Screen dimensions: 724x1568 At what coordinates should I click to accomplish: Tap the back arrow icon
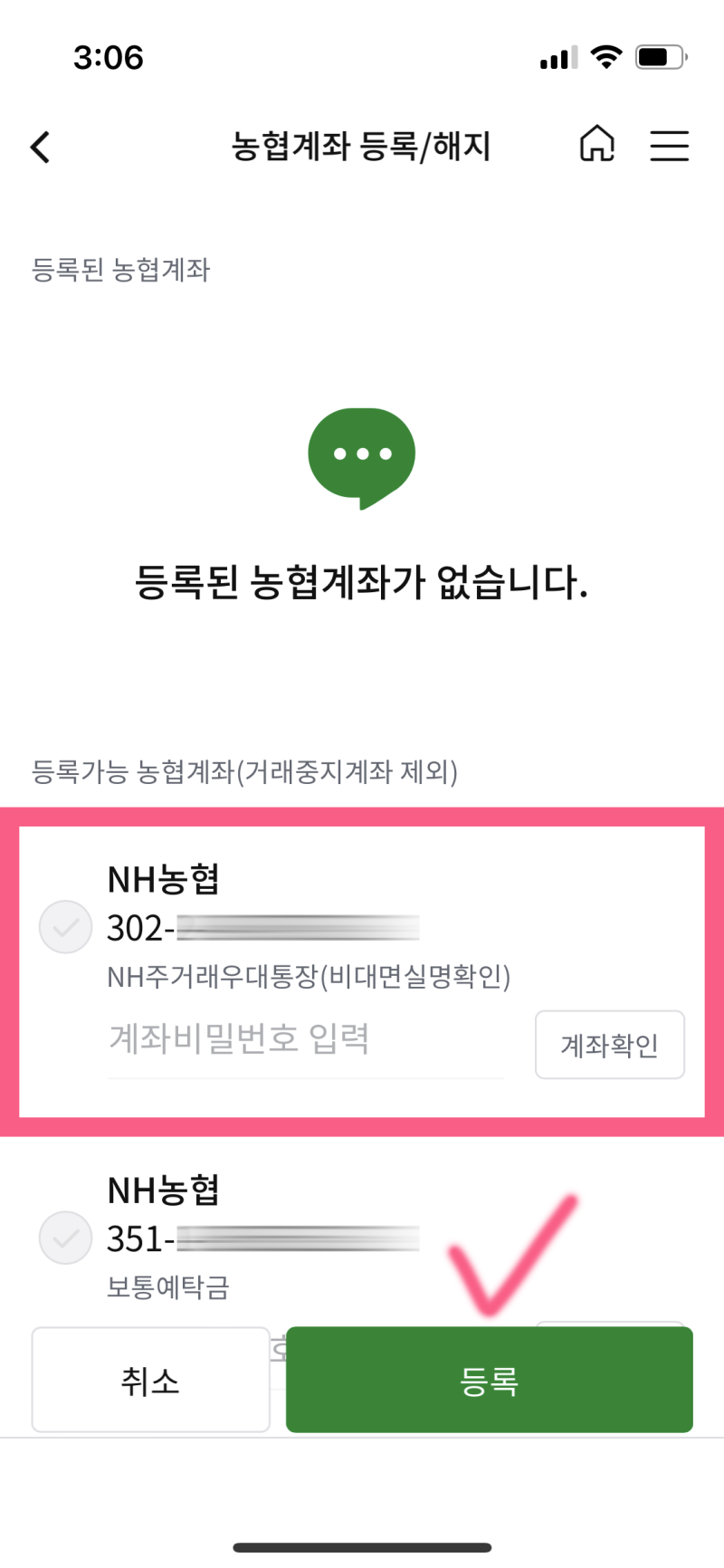tap(40, 147)
